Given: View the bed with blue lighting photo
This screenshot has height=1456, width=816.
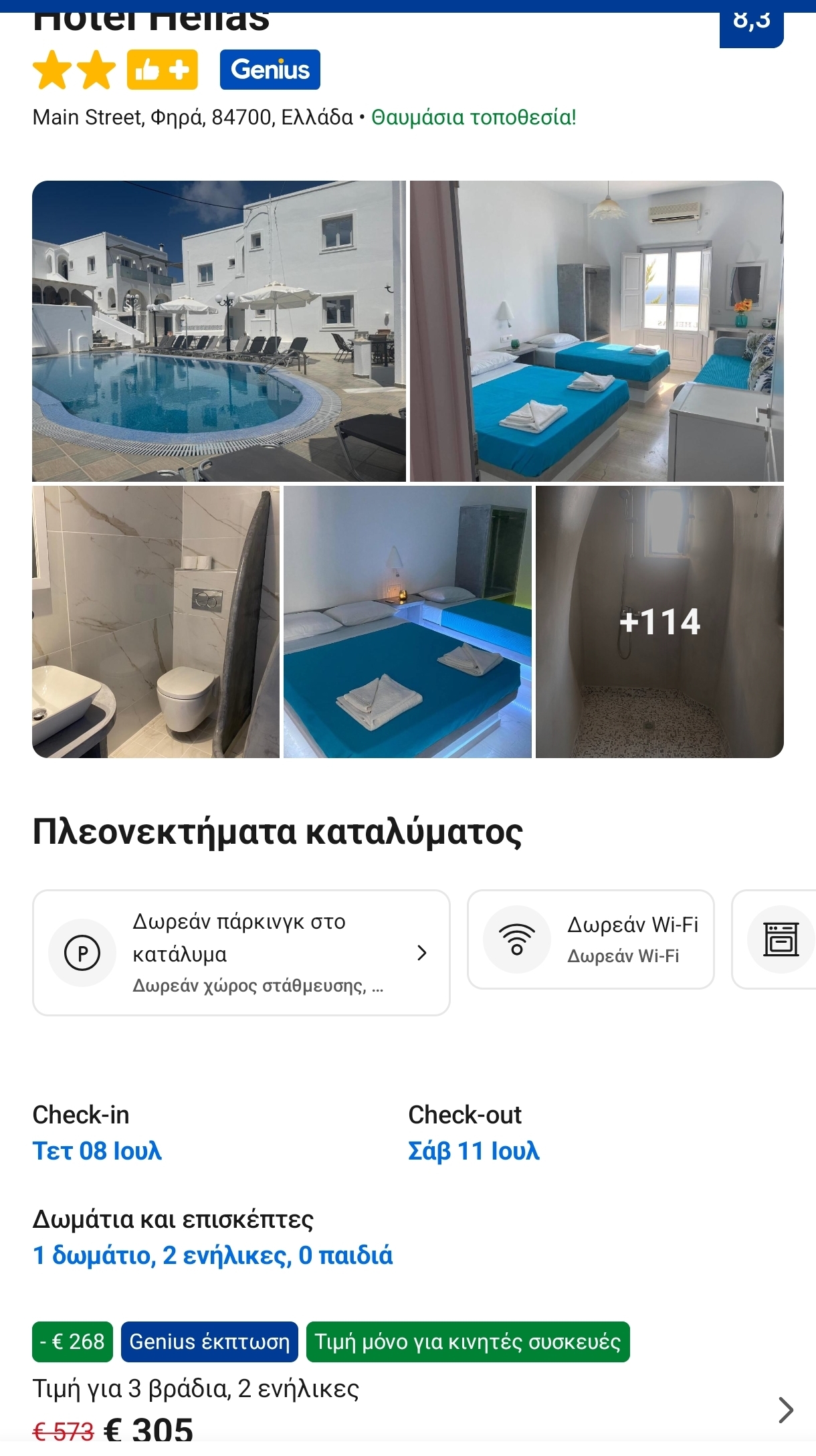Looking at the screenshot, I should click(407, 622).
